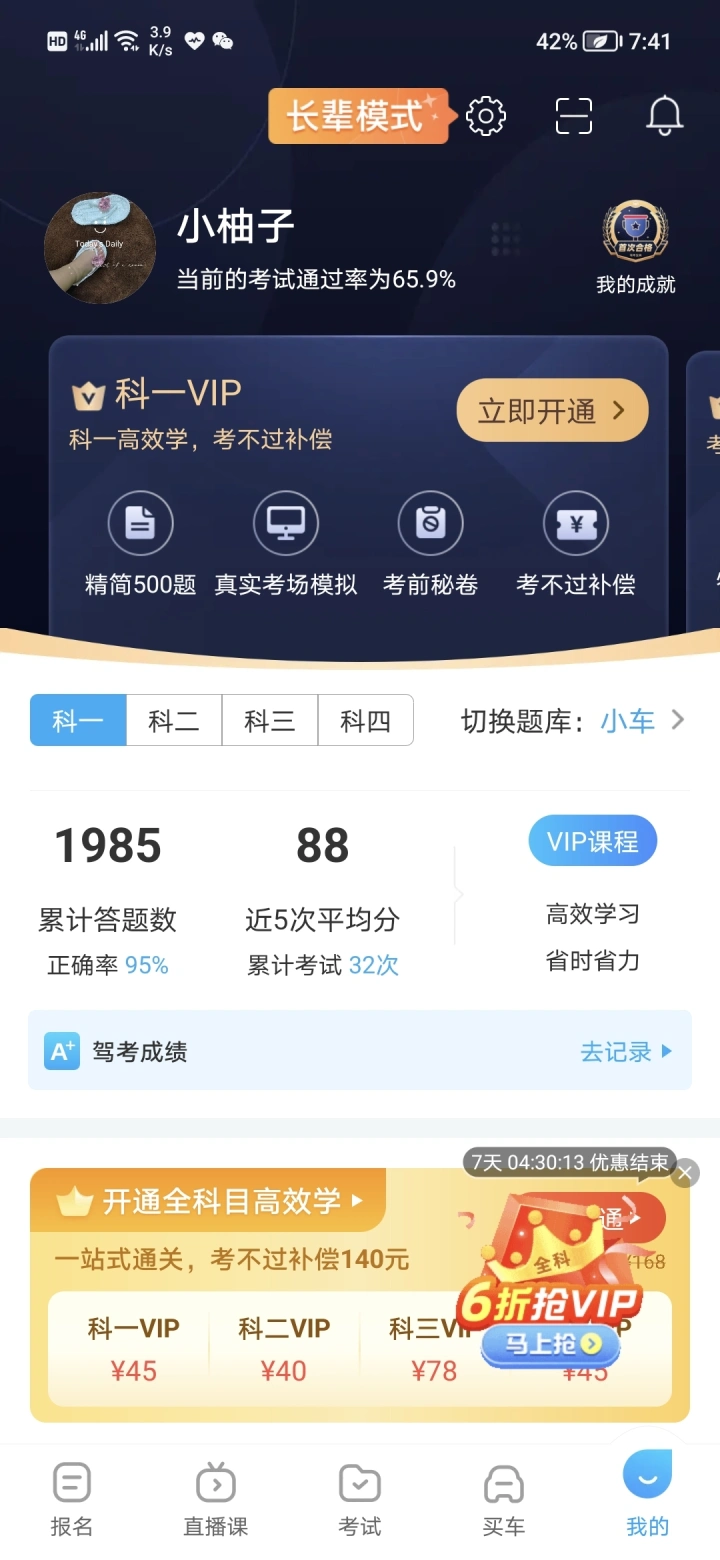Open the notifications bell

(x=664, y=116)
